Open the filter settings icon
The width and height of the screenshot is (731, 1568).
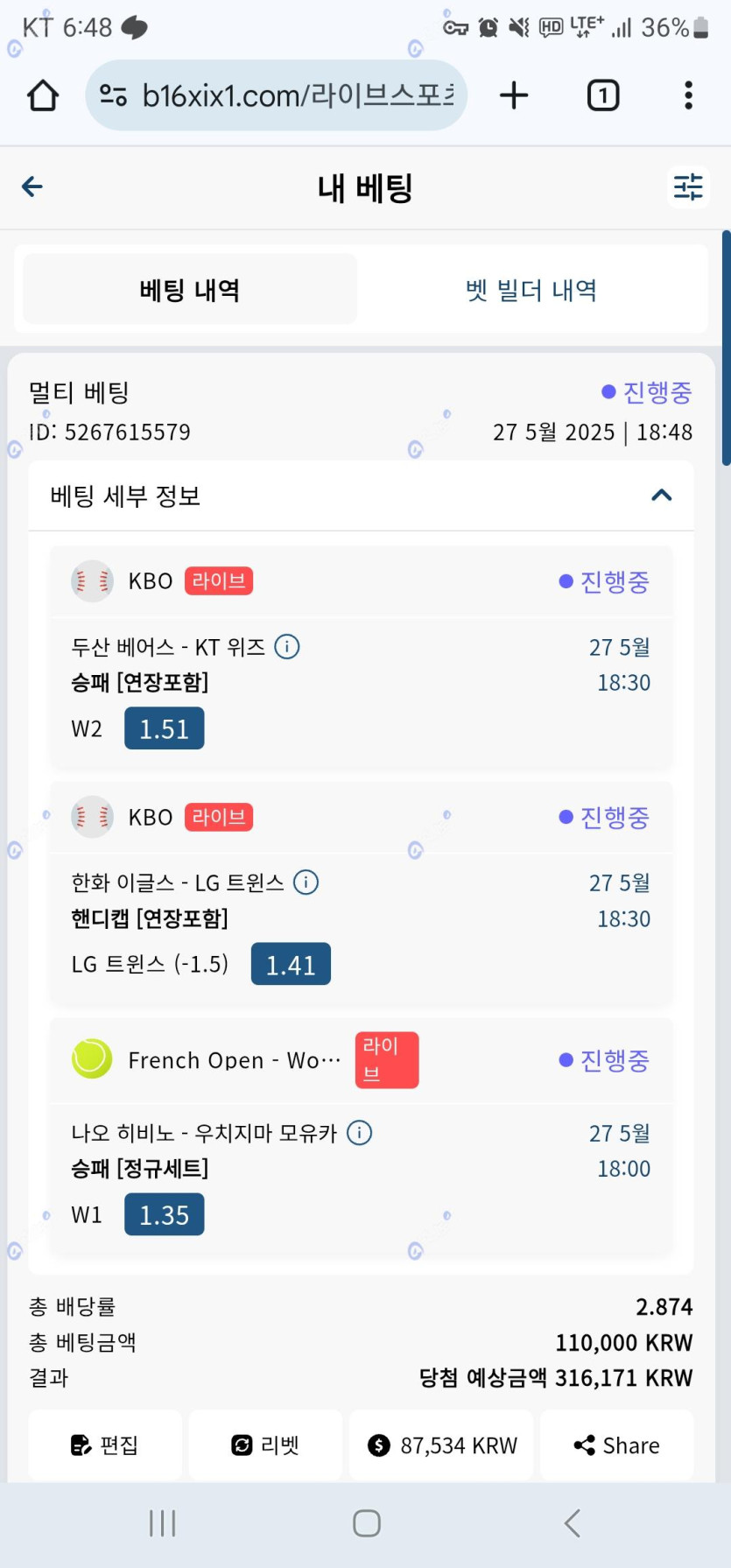688,186
